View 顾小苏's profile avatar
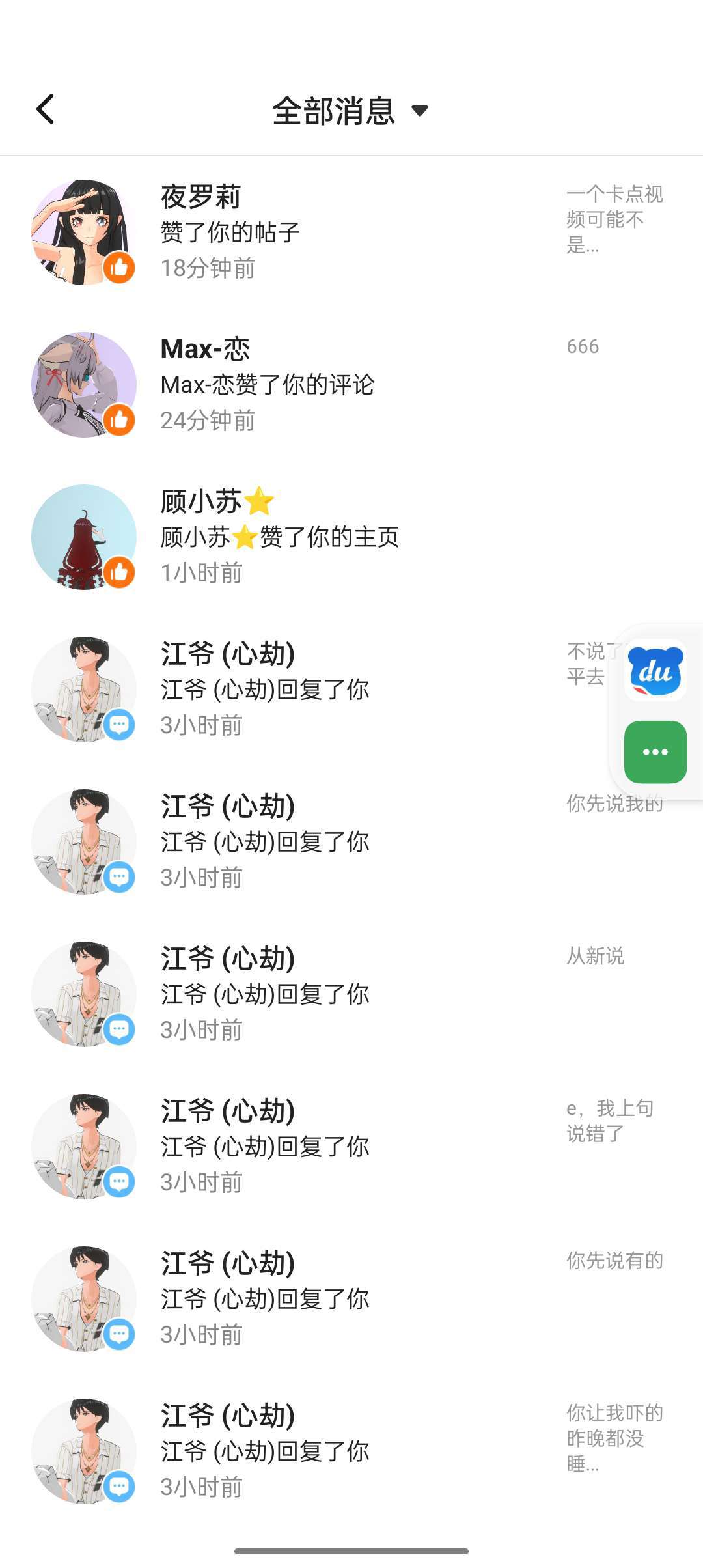This screenshot has width=703, height=1568. click(83, 537)
